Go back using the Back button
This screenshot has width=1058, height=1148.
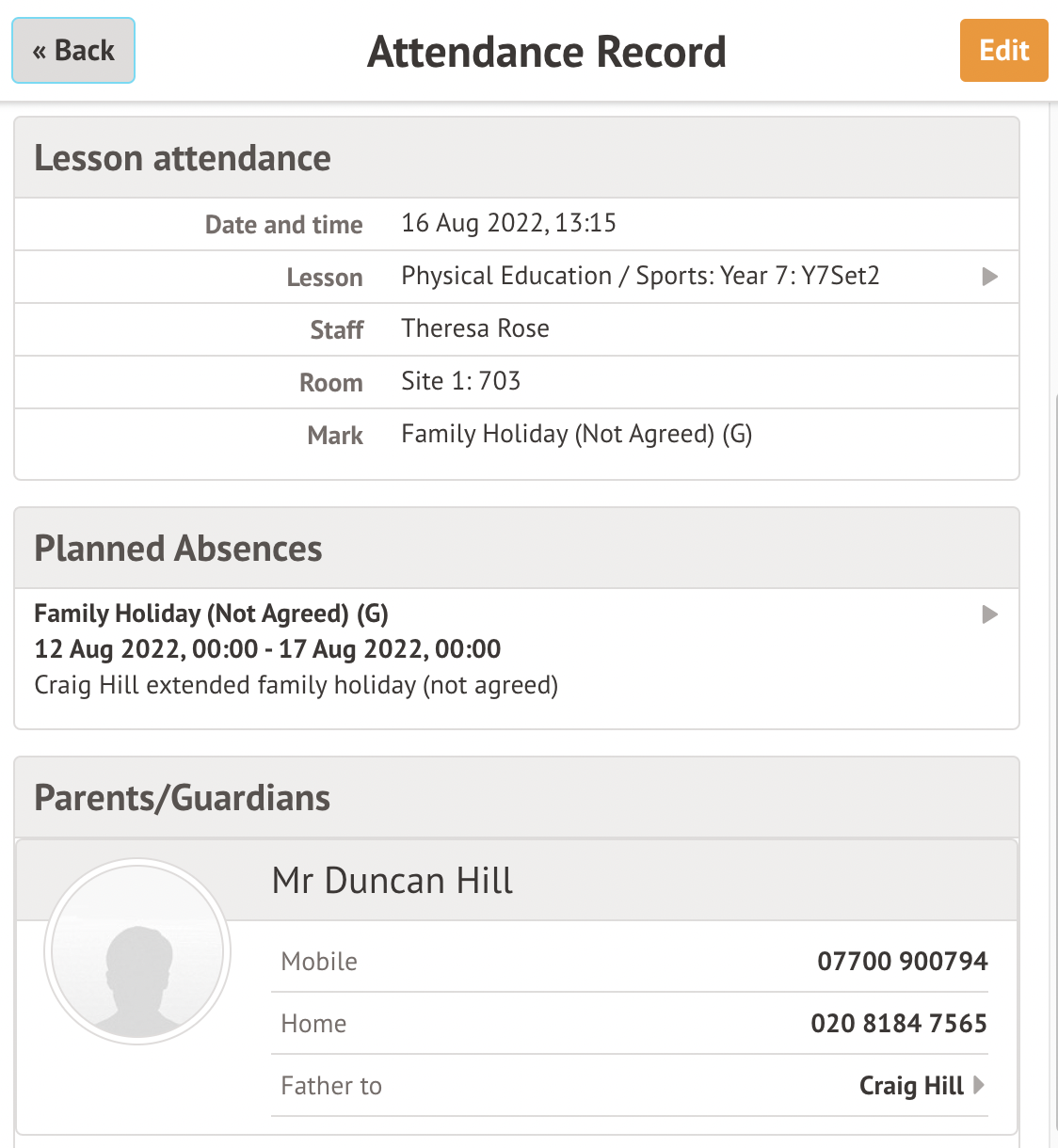coord(73,51)
